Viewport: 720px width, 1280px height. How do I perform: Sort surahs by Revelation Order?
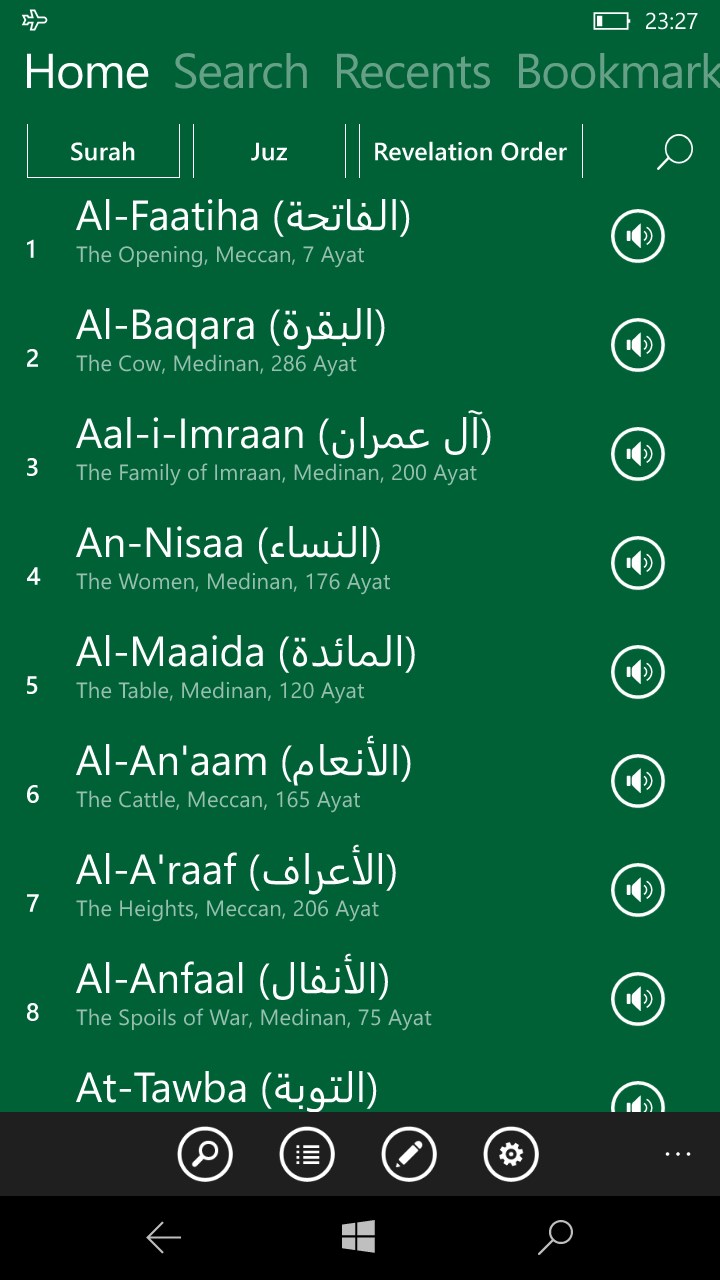[x=470, y=152]
